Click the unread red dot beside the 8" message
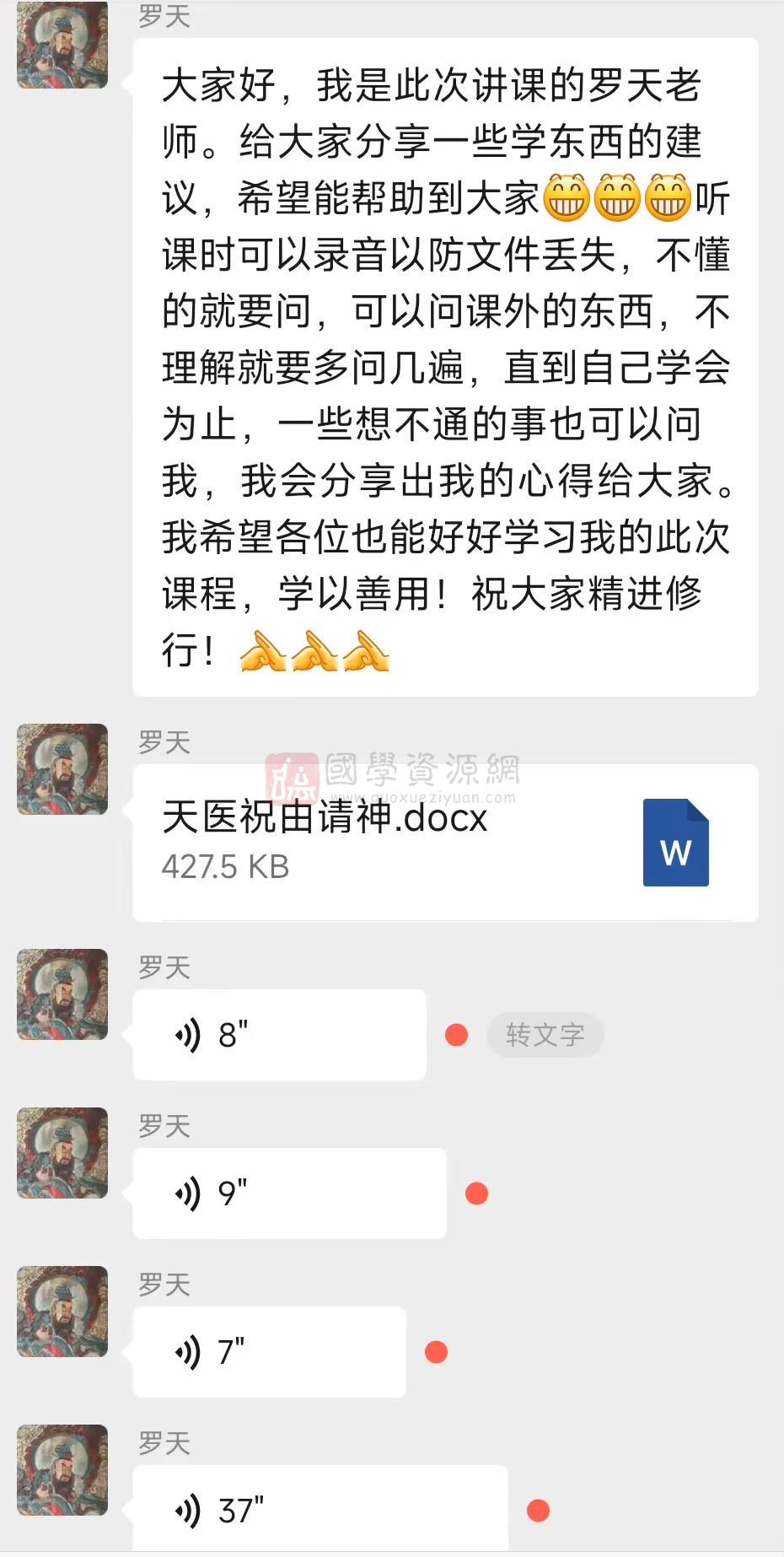The height and width of the screenshot is (1557, 784). (x=456, y=1033)
